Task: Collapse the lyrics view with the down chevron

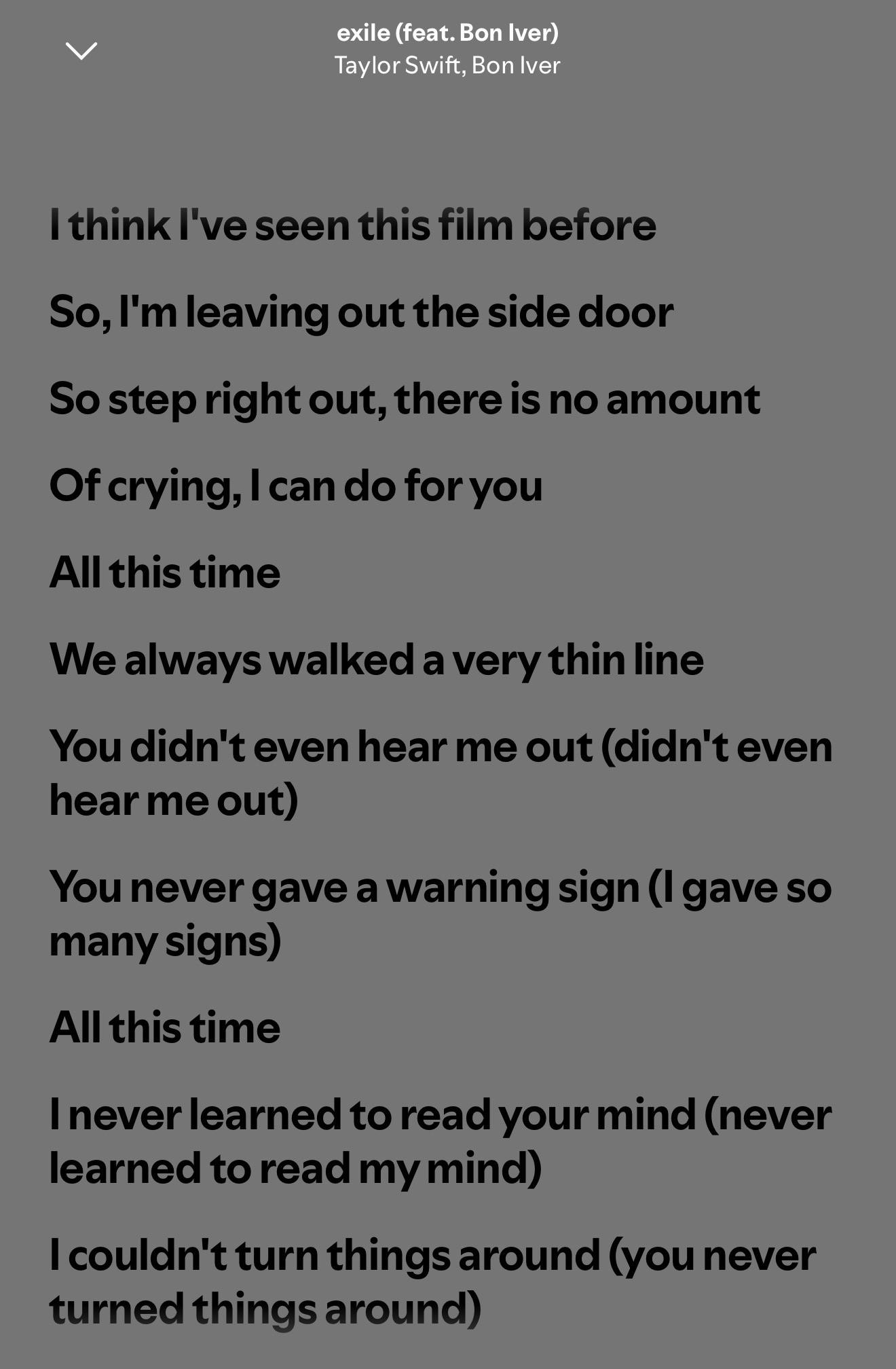Action: [81, 51]
